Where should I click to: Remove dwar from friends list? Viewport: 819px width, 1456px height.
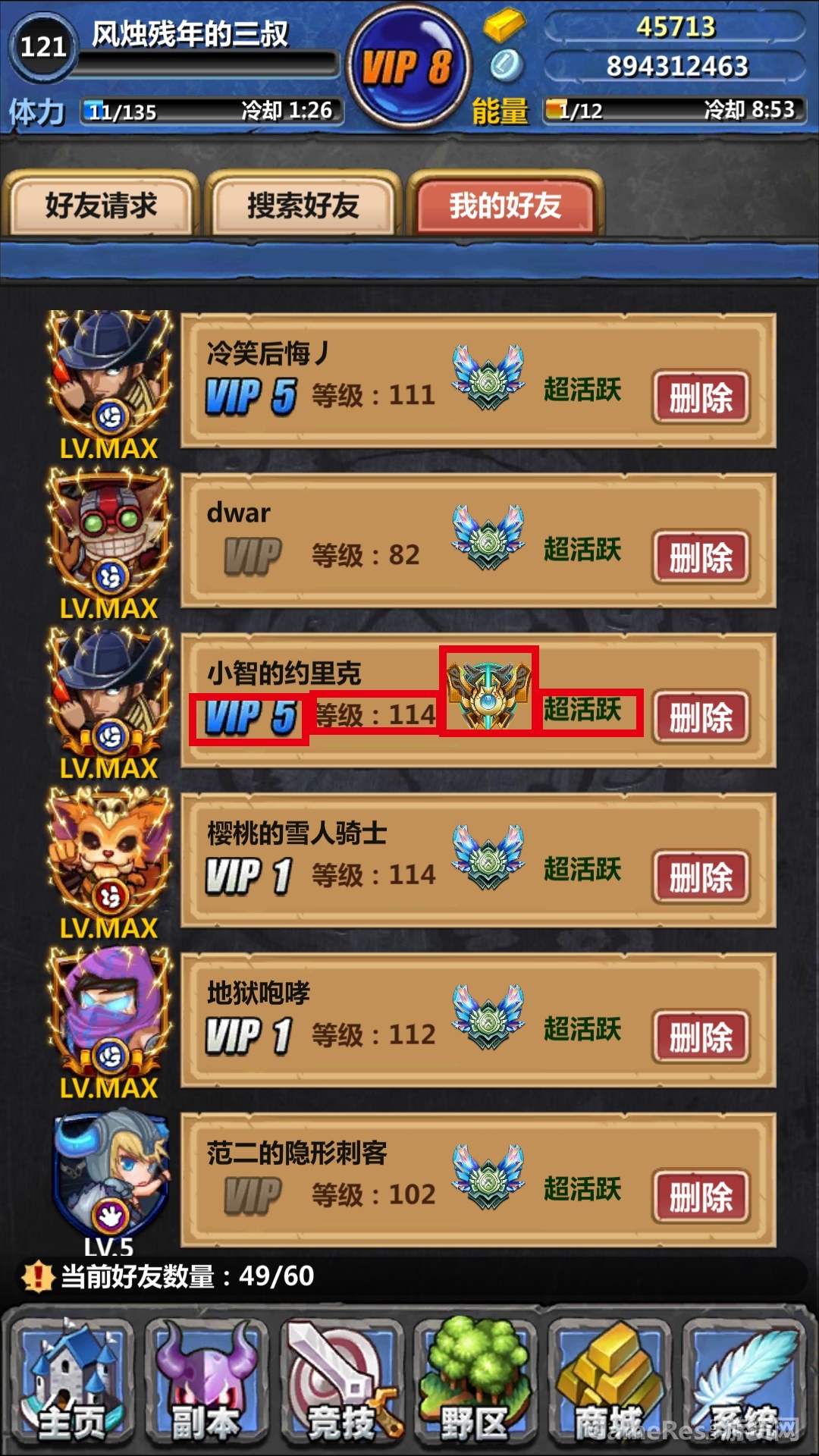(x=701, y=557)
